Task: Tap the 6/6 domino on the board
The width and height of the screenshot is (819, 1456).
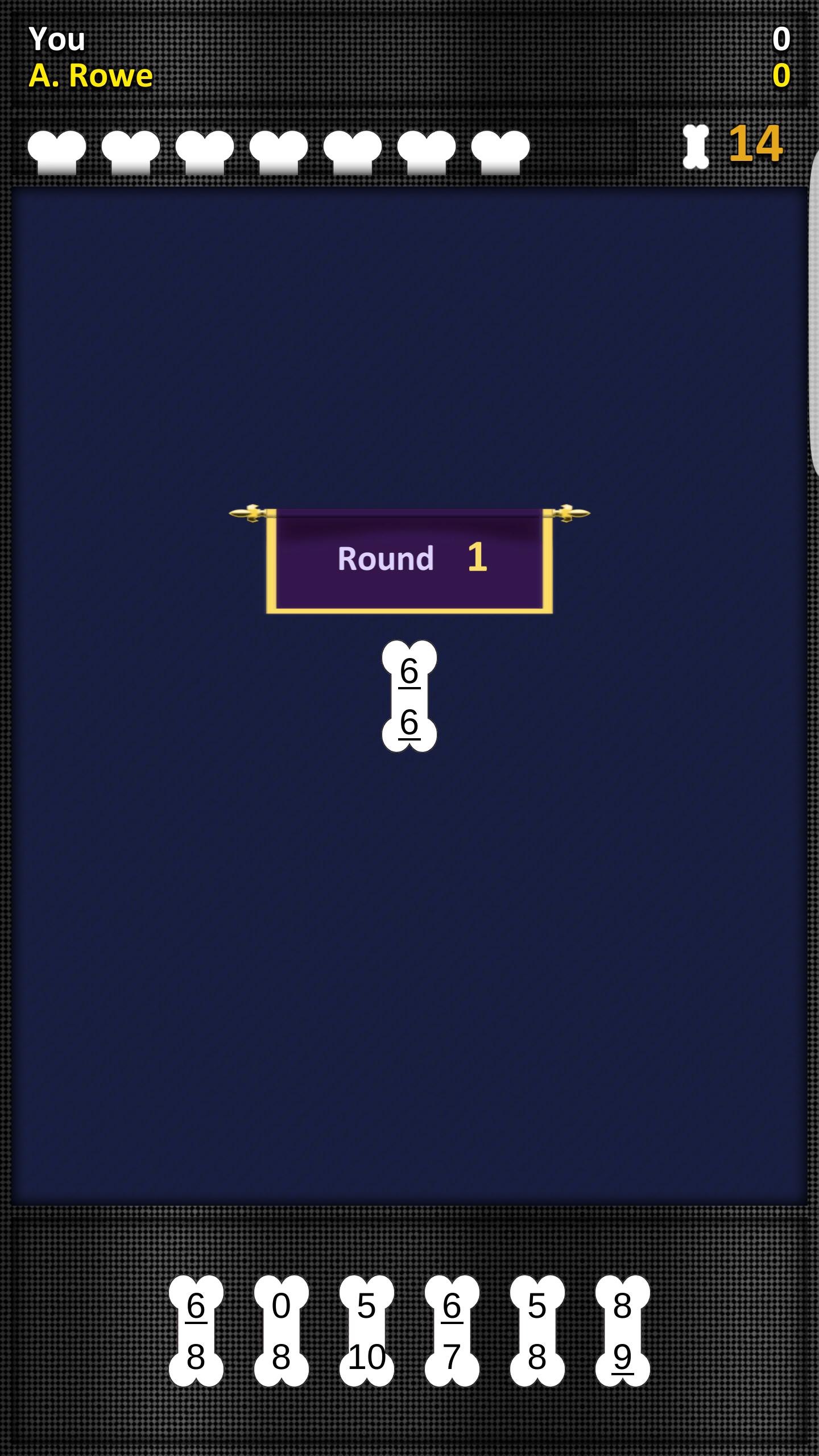Action: pos(409,696)
